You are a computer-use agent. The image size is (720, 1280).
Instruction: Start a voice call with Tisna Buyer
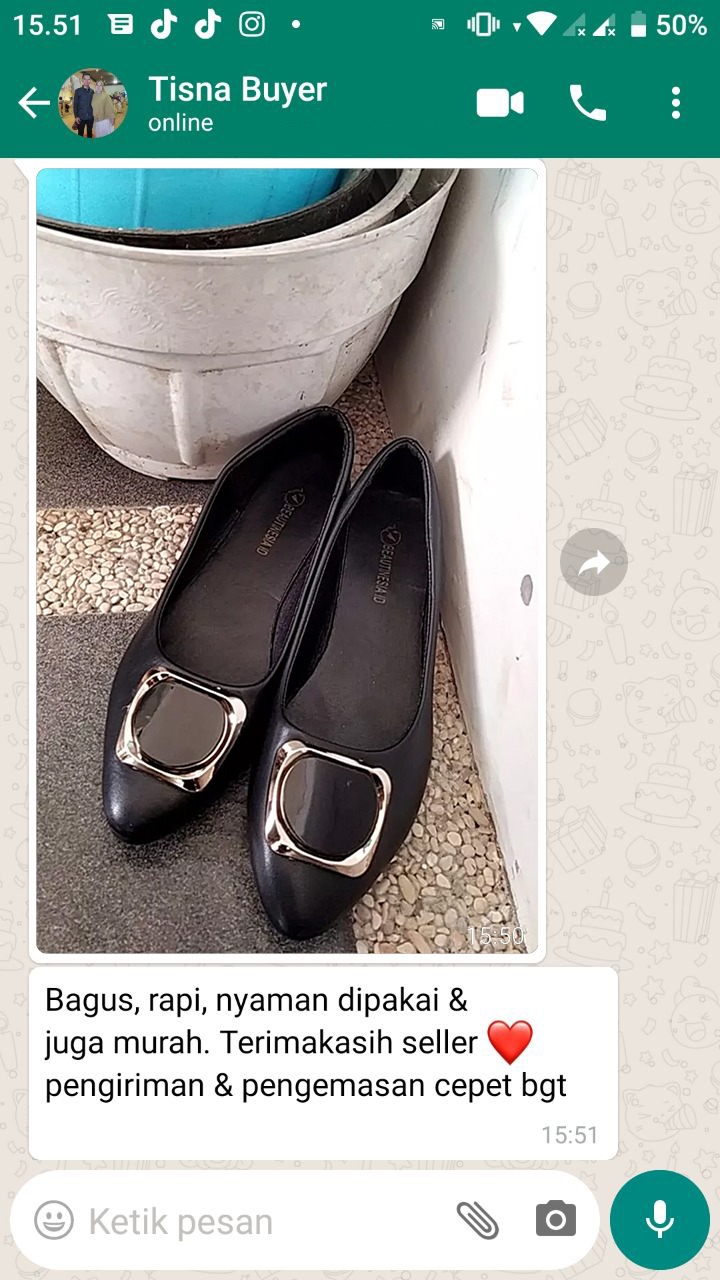tap(587, 103)
